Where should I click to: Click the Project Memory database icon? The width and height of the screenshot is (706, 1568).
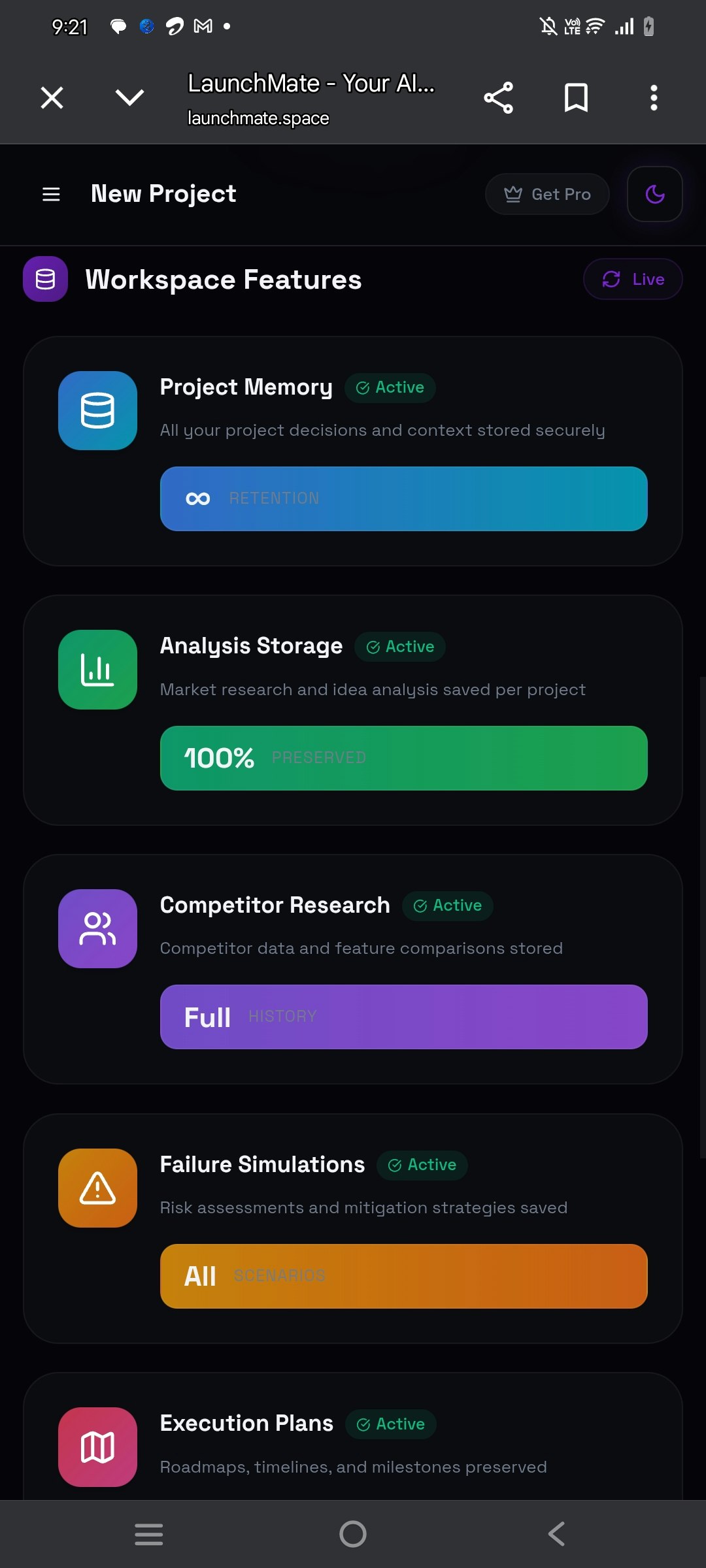pos(97,410)
